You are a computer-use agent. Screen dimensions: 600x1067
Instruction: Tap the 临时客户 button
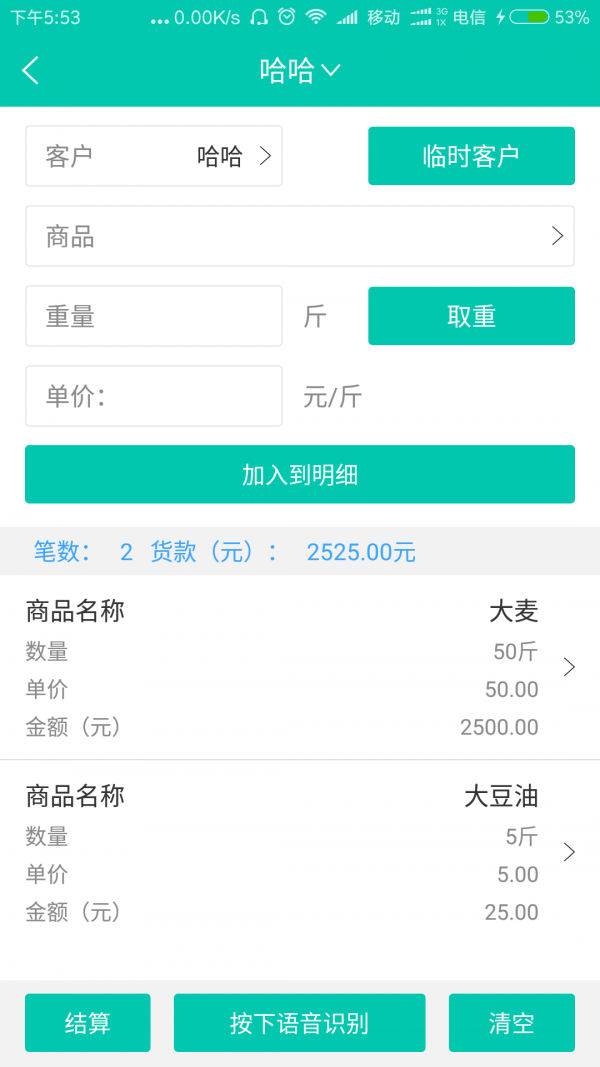(x=471, y=156)
